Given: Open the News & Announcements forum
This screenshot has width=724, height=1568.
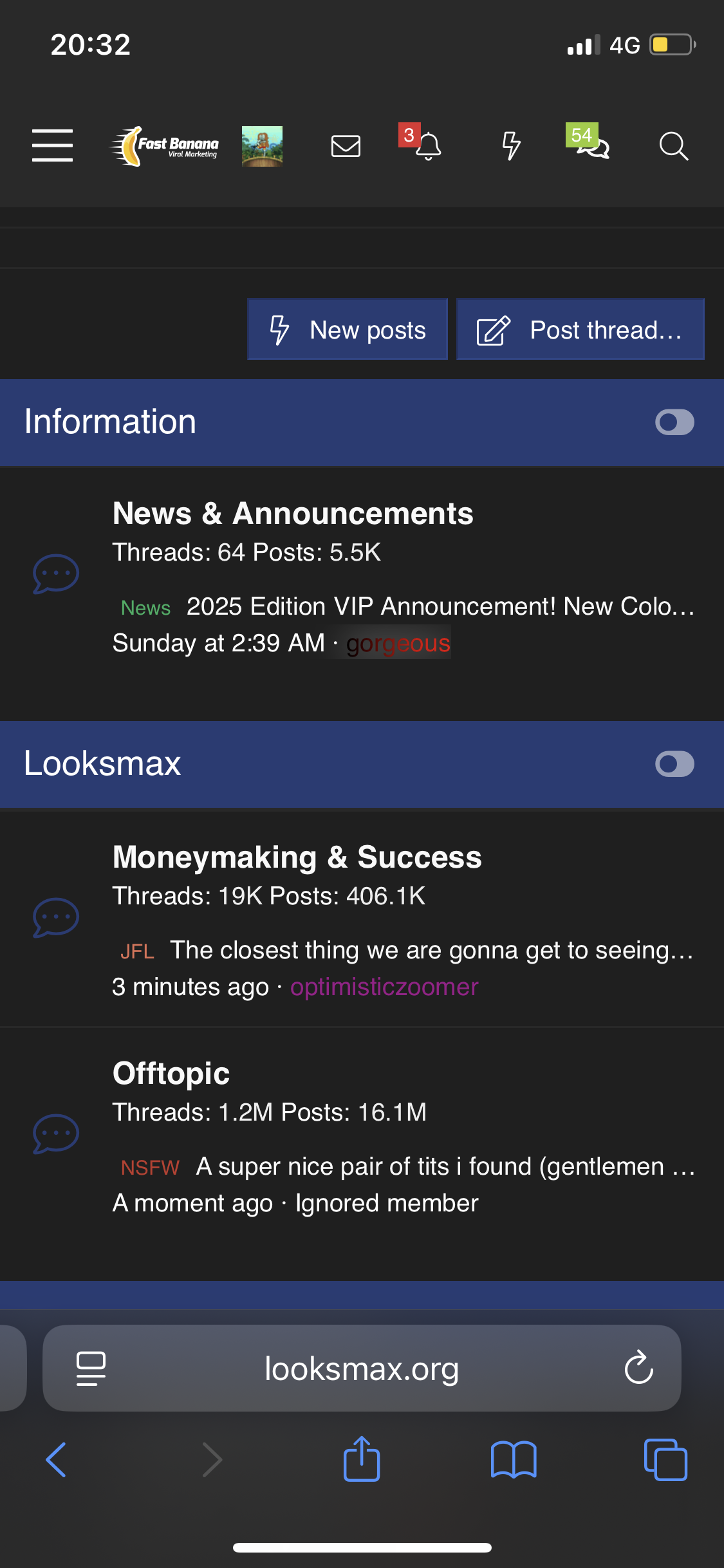Looking at the screenshot, I should click(293, 514).
